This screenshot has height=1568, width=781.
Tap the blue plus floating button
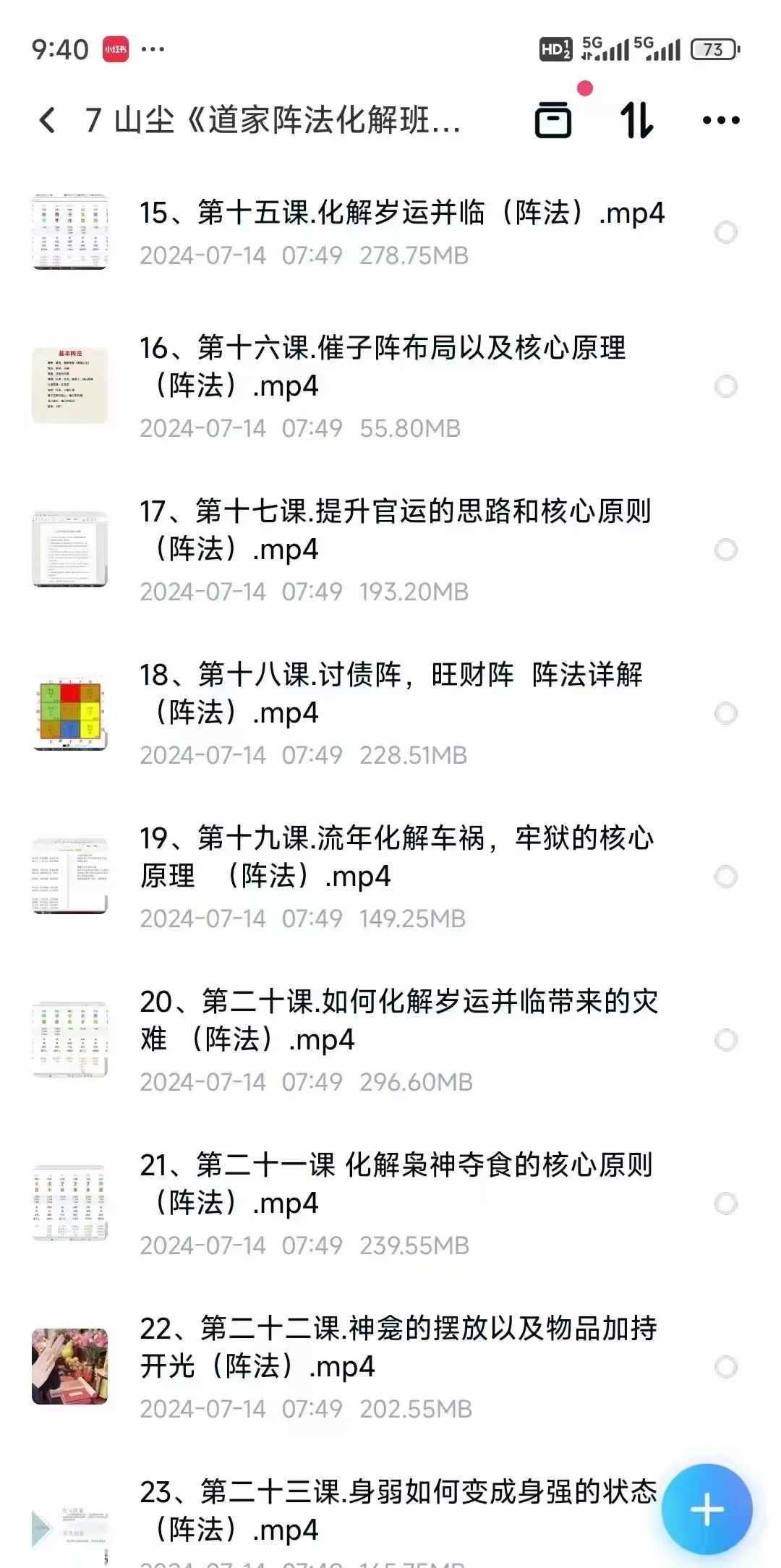tap(707, 1509)
